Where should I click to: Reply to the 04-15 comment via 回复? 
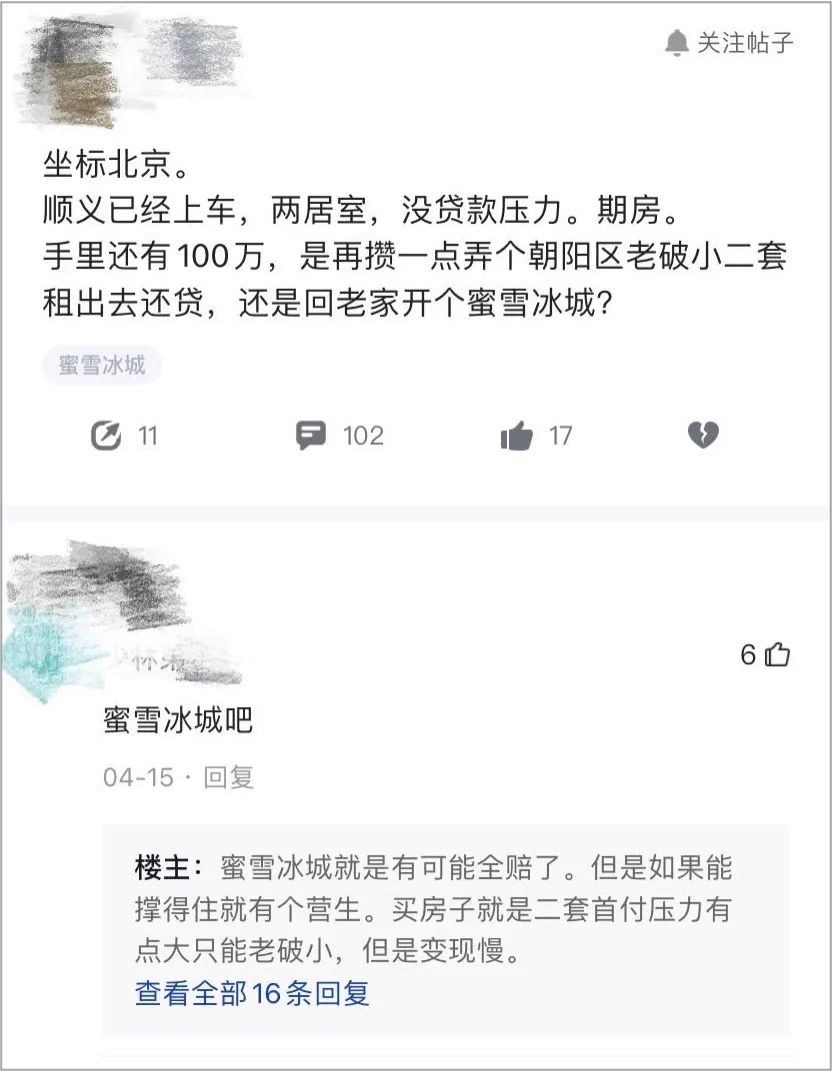coord(229,777)
